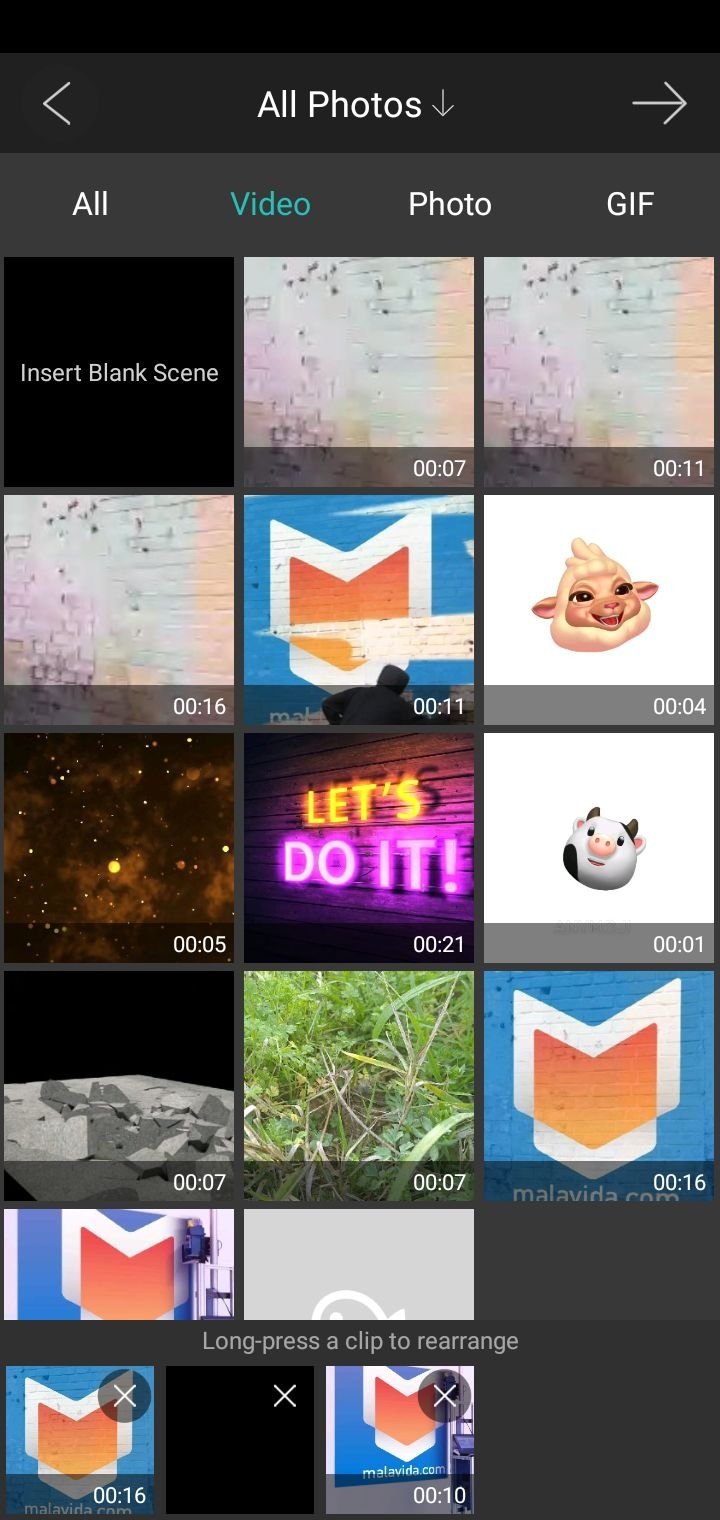
Task: Proceed with the right arrow icon
Action: [x=659, y=104]
